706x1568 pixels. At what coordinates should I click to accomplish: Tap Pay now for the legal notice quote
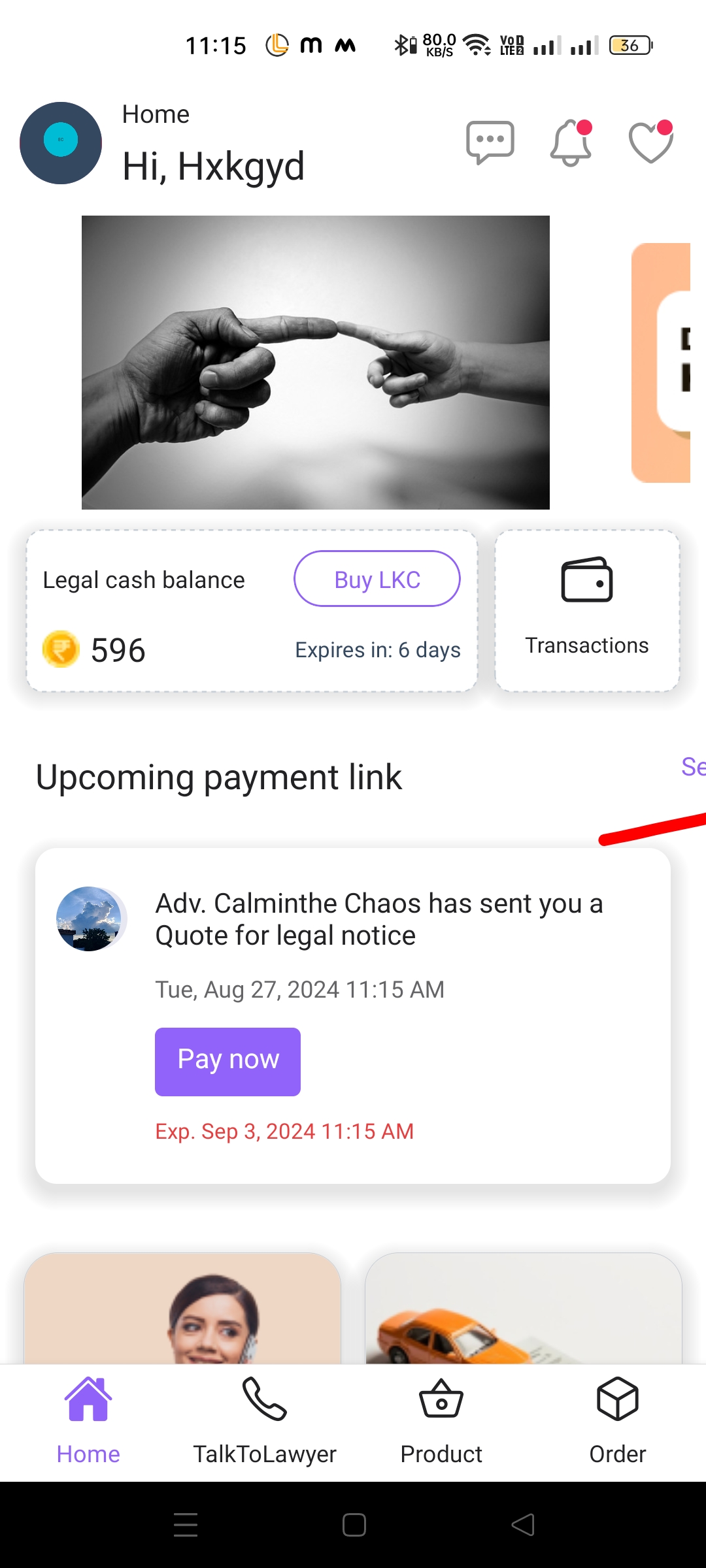227,1062
